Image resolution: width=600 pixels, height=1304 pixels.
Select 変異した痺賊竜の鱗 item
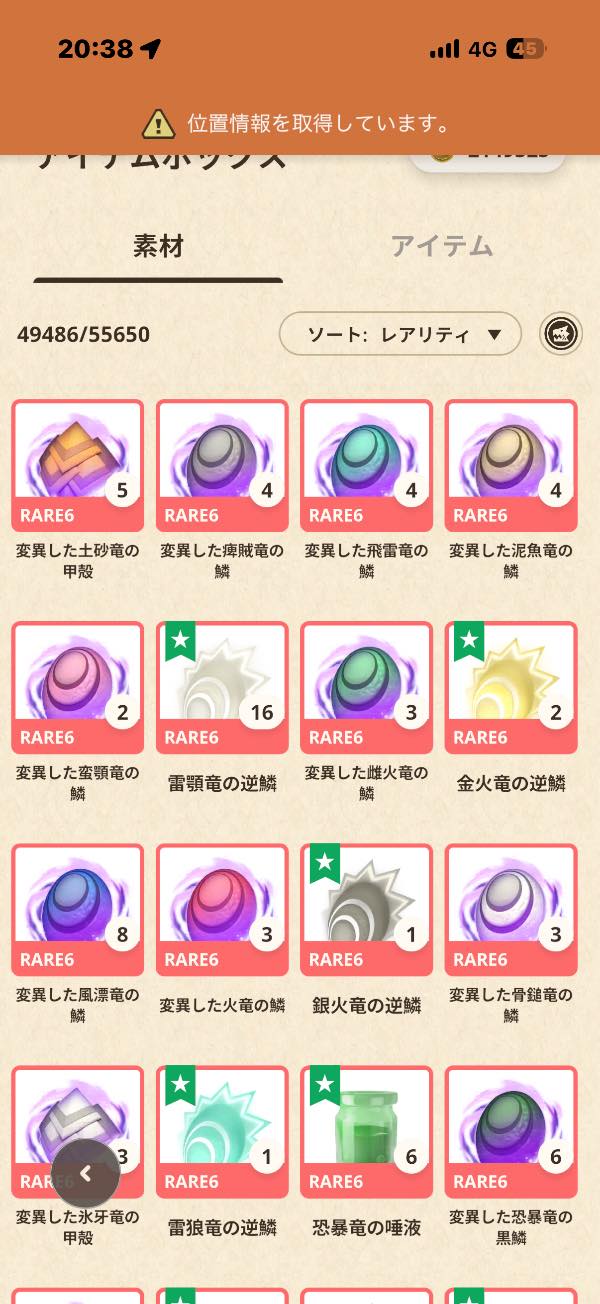tap(222, 465)
